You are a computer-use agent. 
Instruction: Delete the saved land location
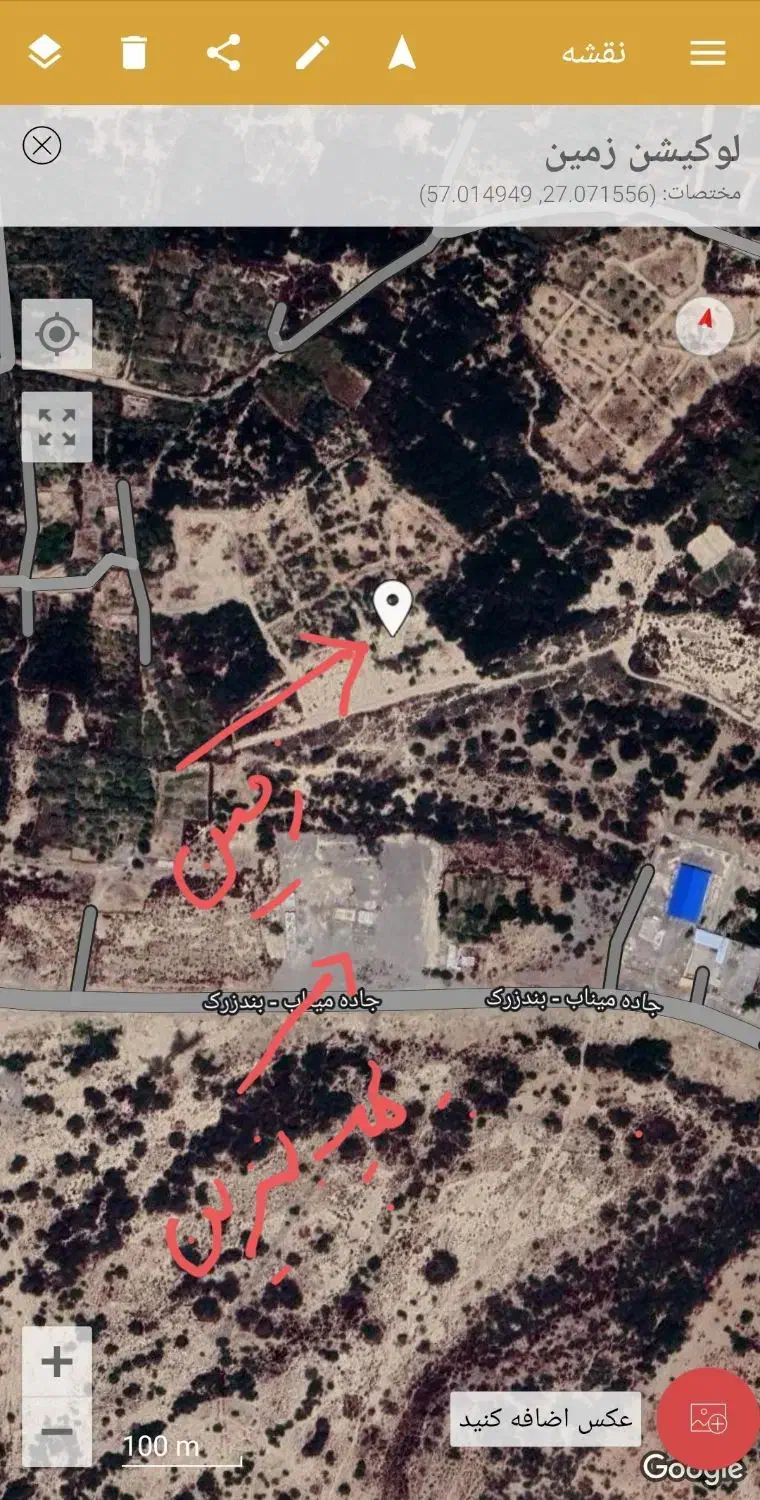point(133,52)
